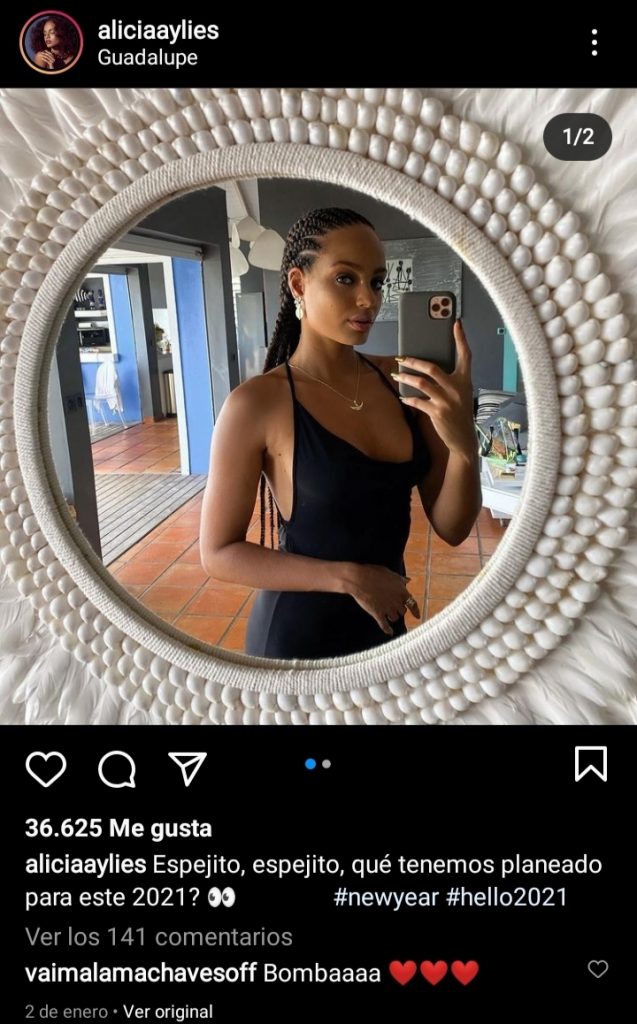Open the post's three-dot overflow menu

594,42
